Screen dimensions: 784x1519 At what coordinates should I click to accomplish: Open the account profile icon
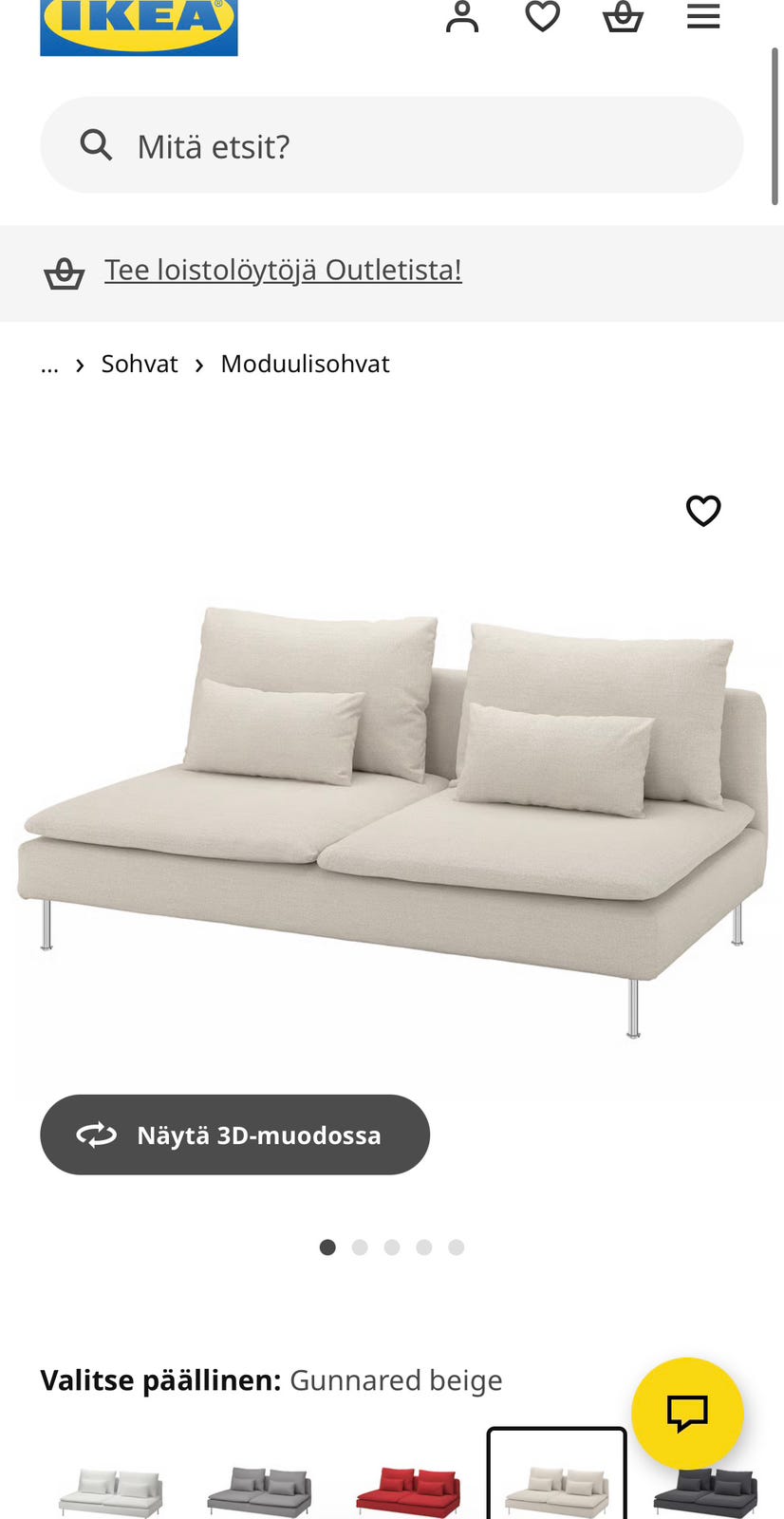coord(462,16)
